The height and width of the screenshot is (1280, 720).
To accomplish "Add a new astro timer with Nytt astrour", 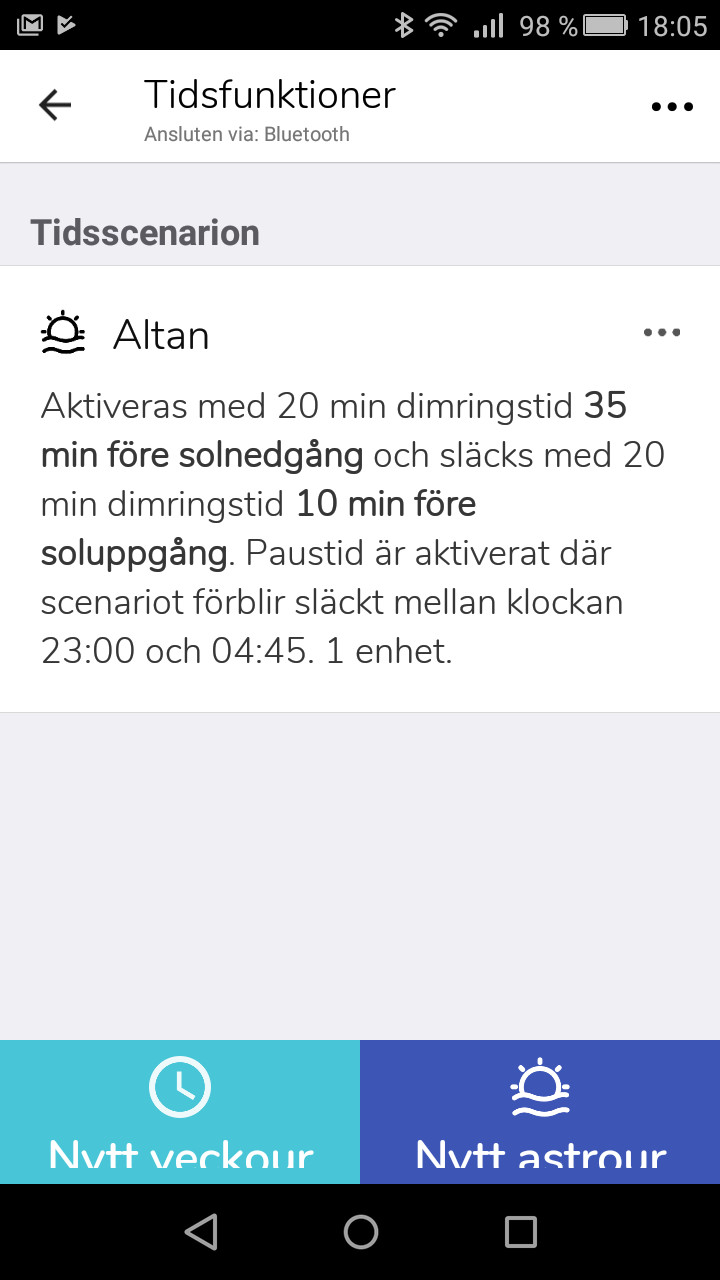I will tap(540, 1112).
